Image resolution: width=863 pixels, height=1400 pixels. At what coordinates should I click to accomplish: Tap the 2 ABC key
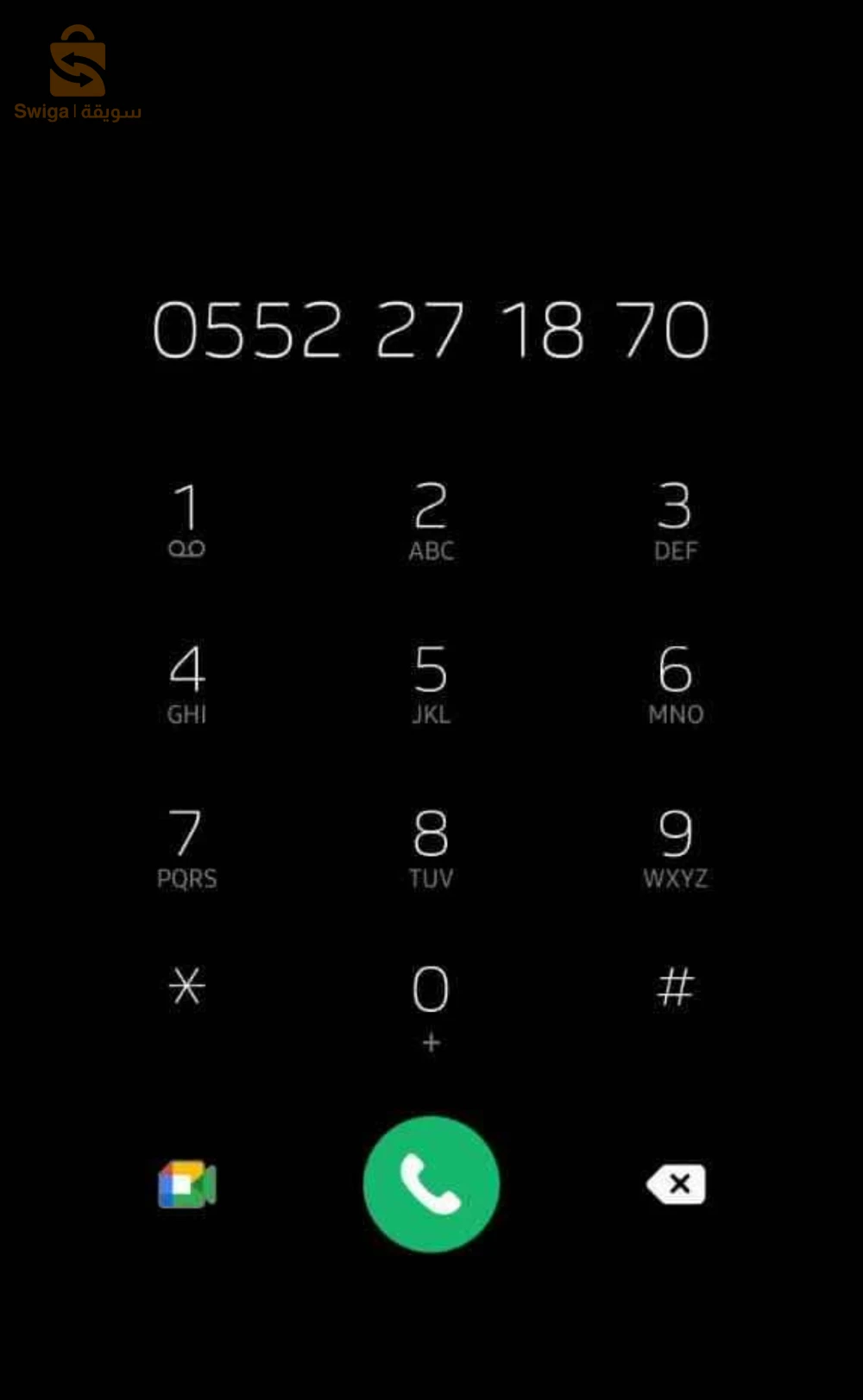coord(431,519)
